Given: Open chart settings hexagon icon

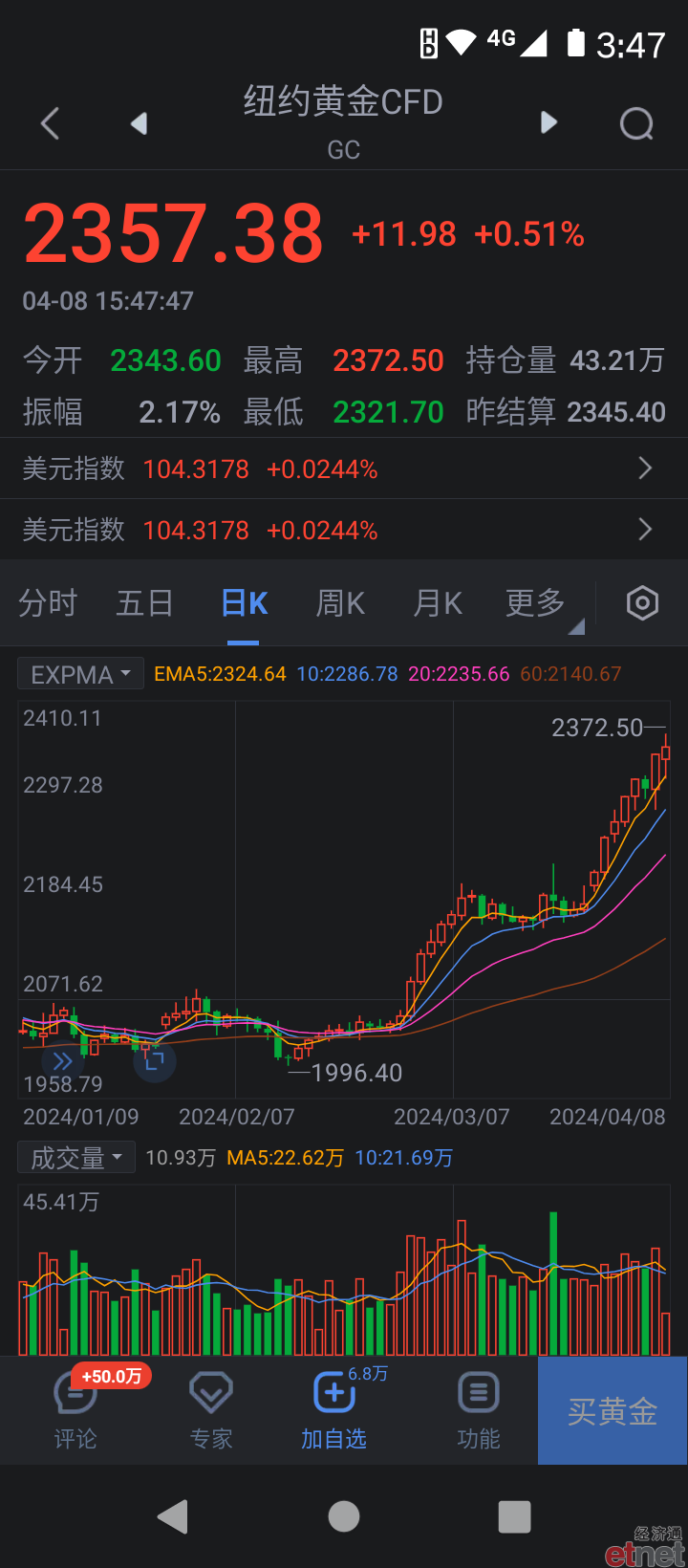Looking at the screenshot, I should [642, 603].
